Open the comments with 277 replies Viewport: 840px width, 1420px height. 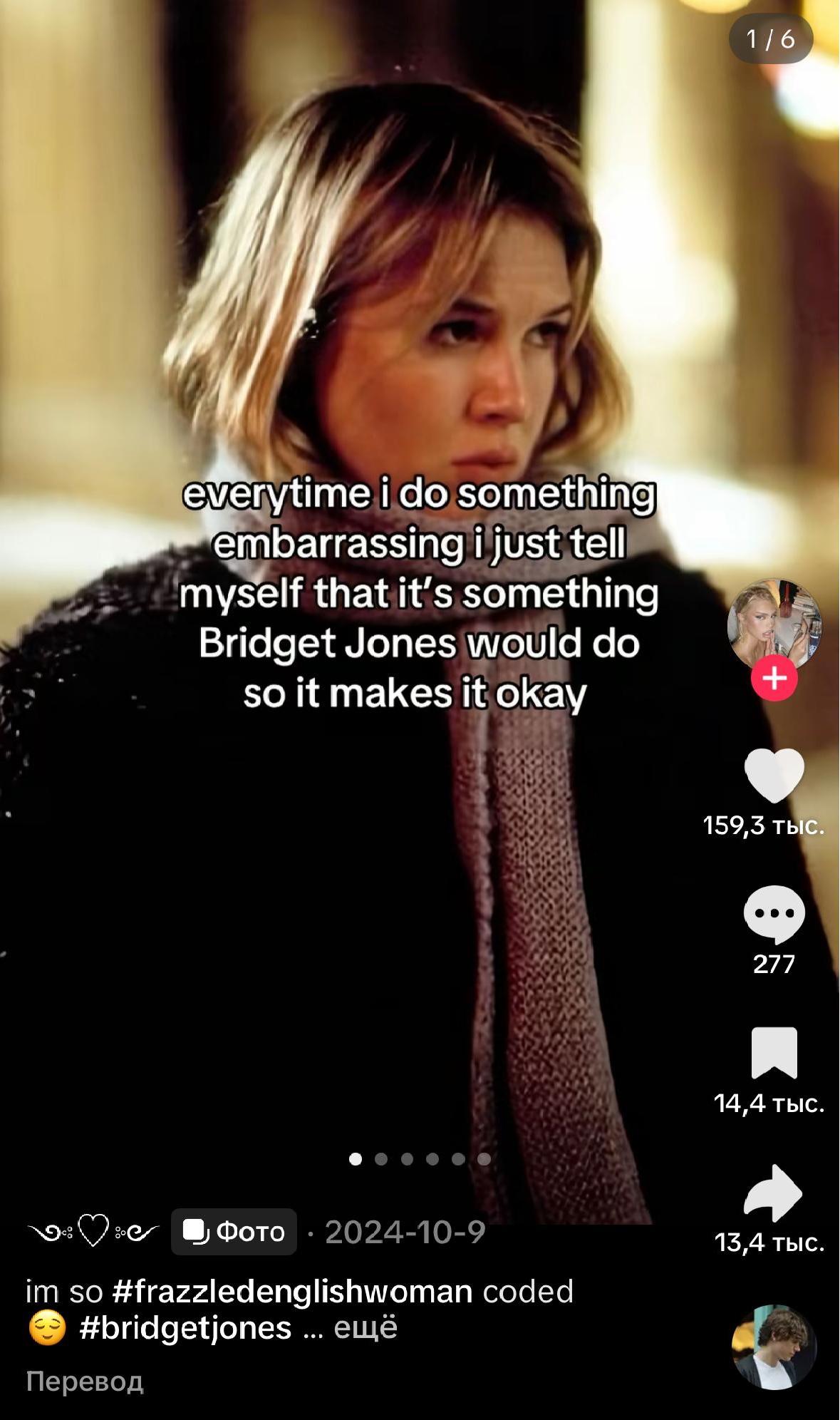774,915
